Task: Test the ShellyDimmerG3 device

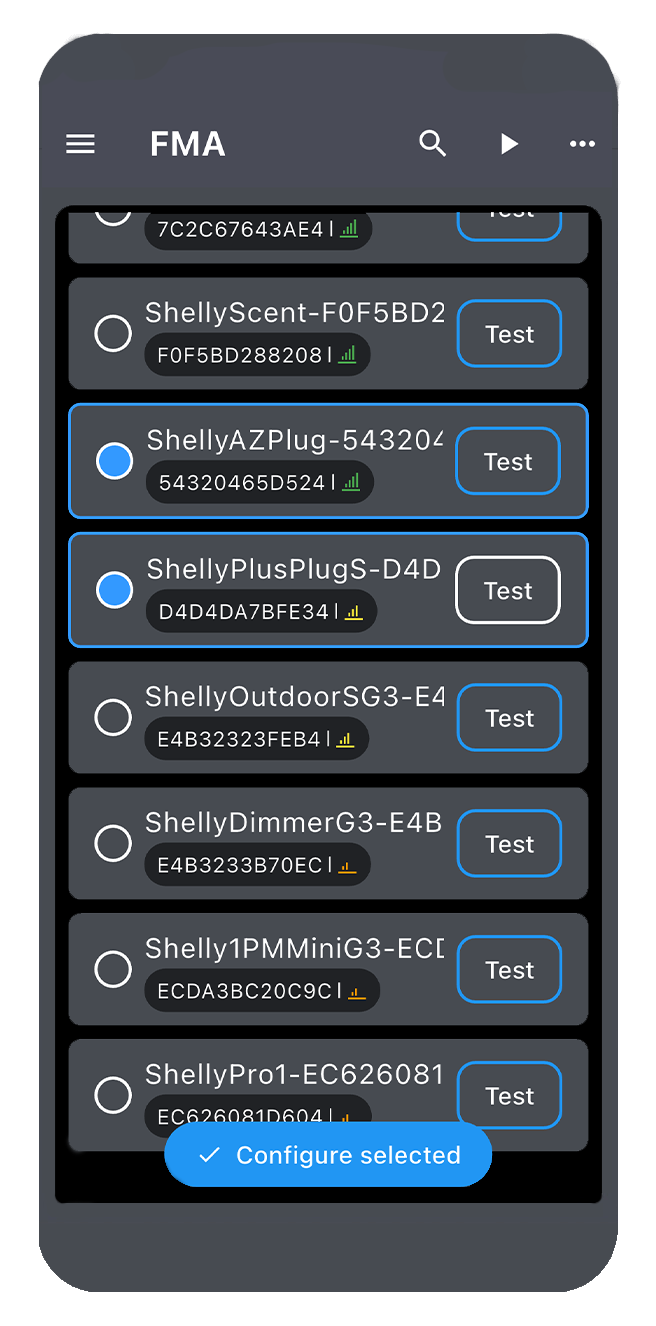Action: 509,844
